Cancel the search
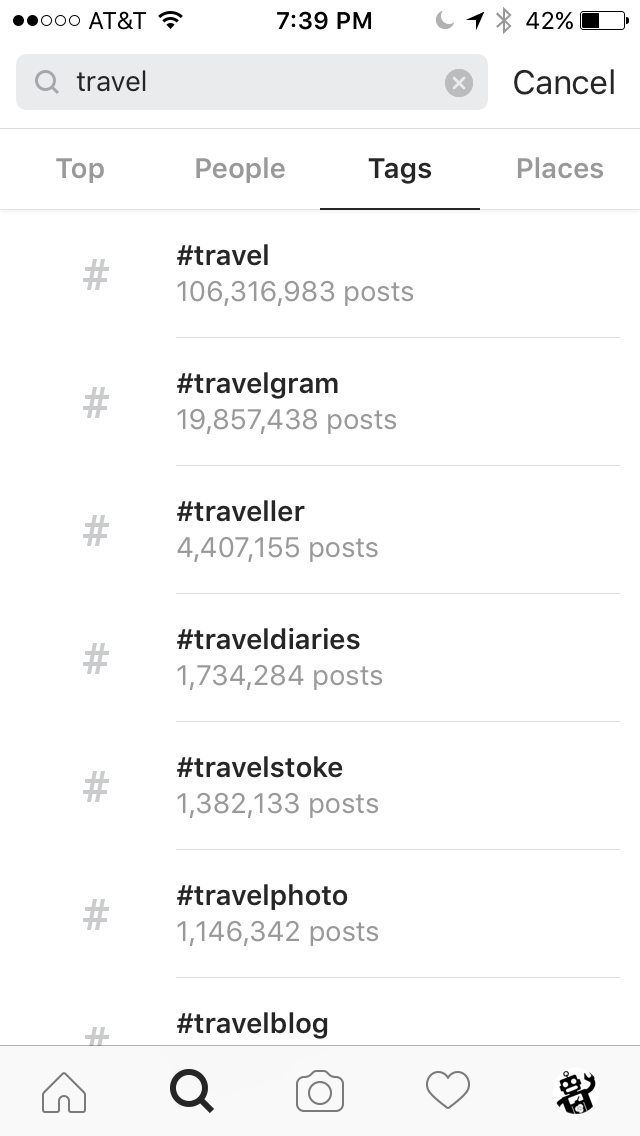The width and height of the screenshot is (640, 1136). coord(564,83)
